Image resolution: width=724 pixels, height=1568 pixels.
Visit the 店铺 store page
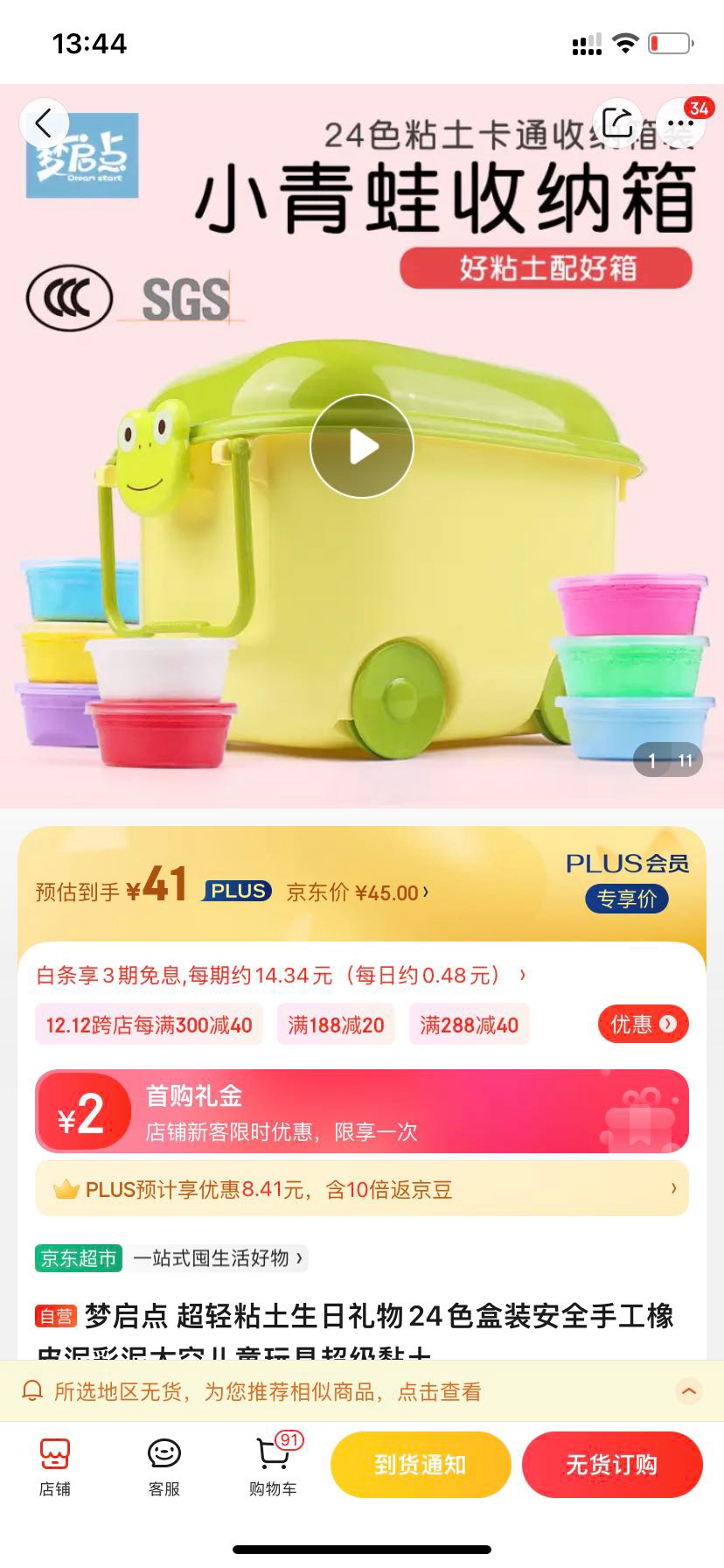point(54,1466)
